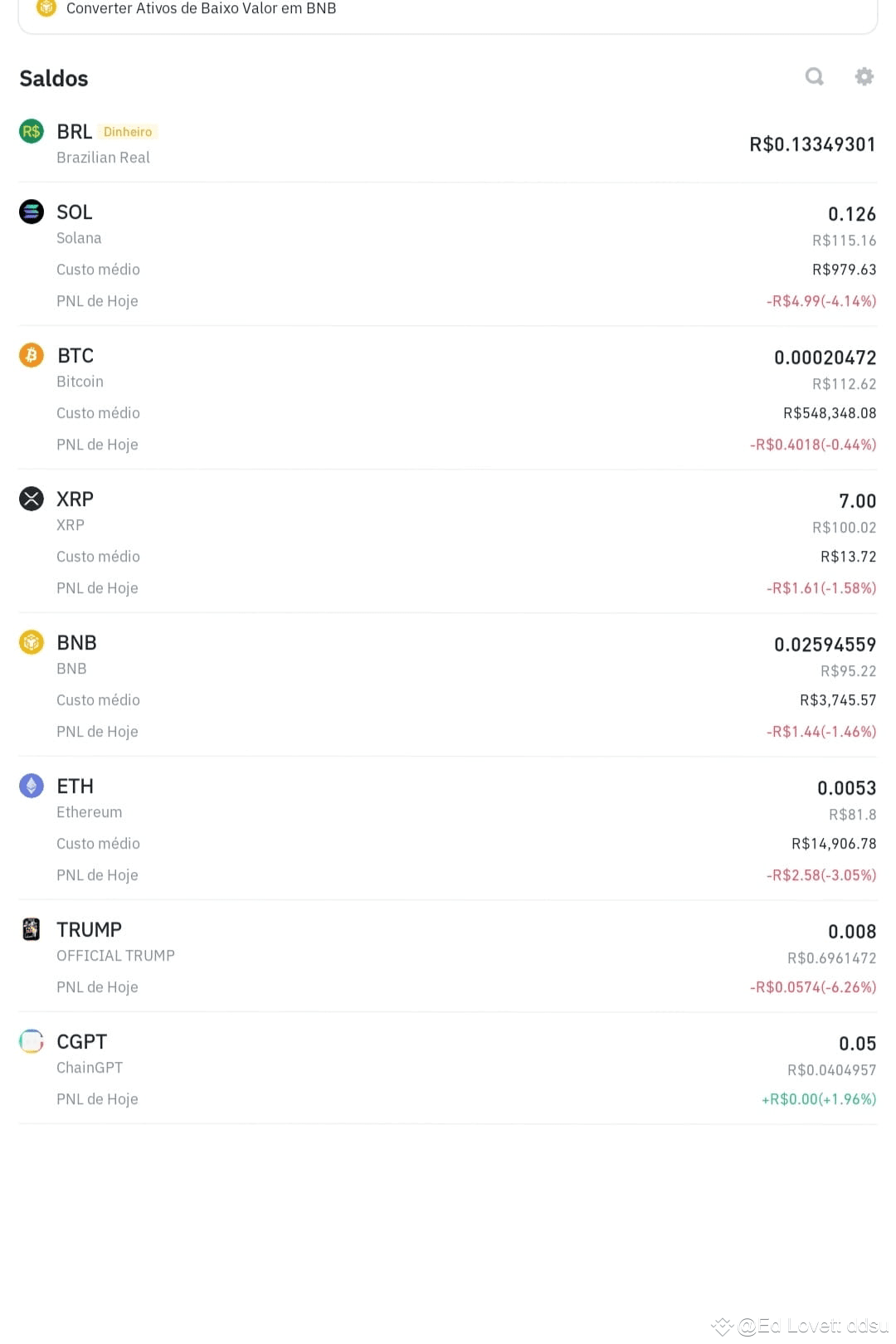Click the BRL Brazilian Real icon
This screenshot has height=1344, width=896.
(x=31, y=131)
